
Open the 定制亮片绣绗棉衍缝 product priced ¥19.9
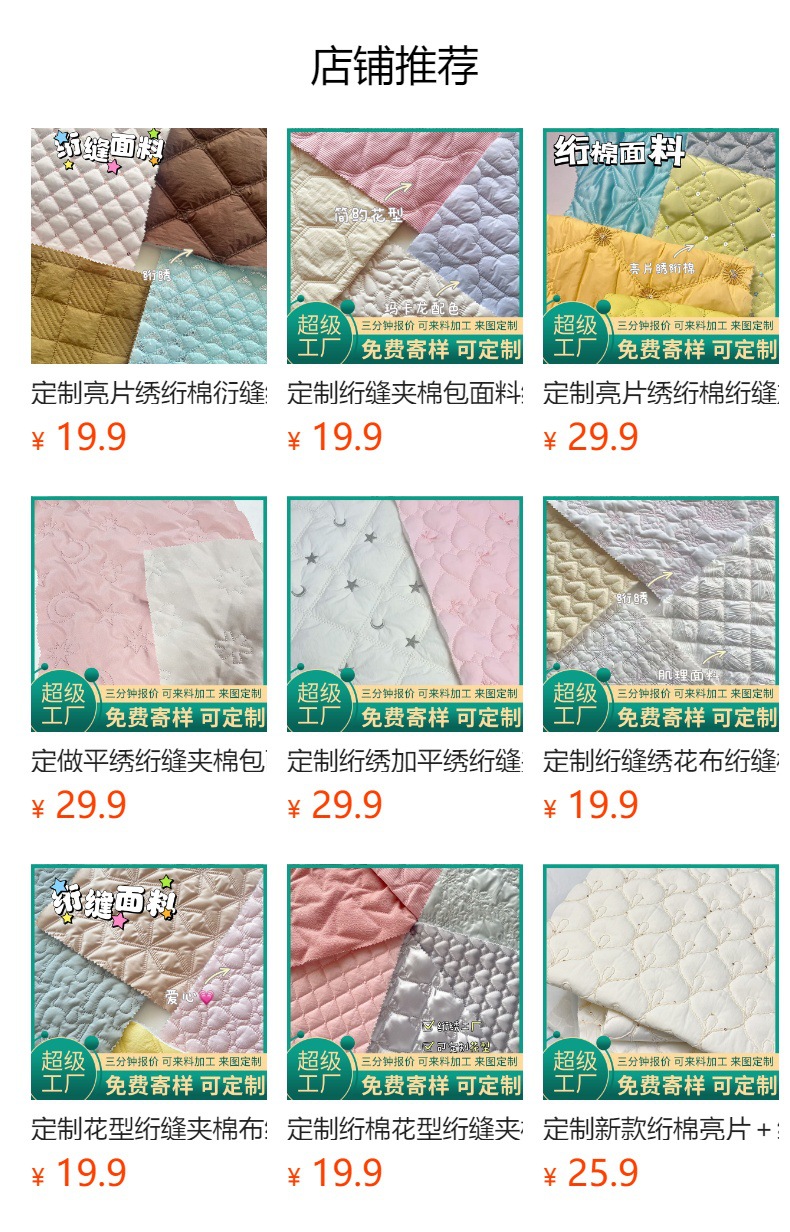148,246
